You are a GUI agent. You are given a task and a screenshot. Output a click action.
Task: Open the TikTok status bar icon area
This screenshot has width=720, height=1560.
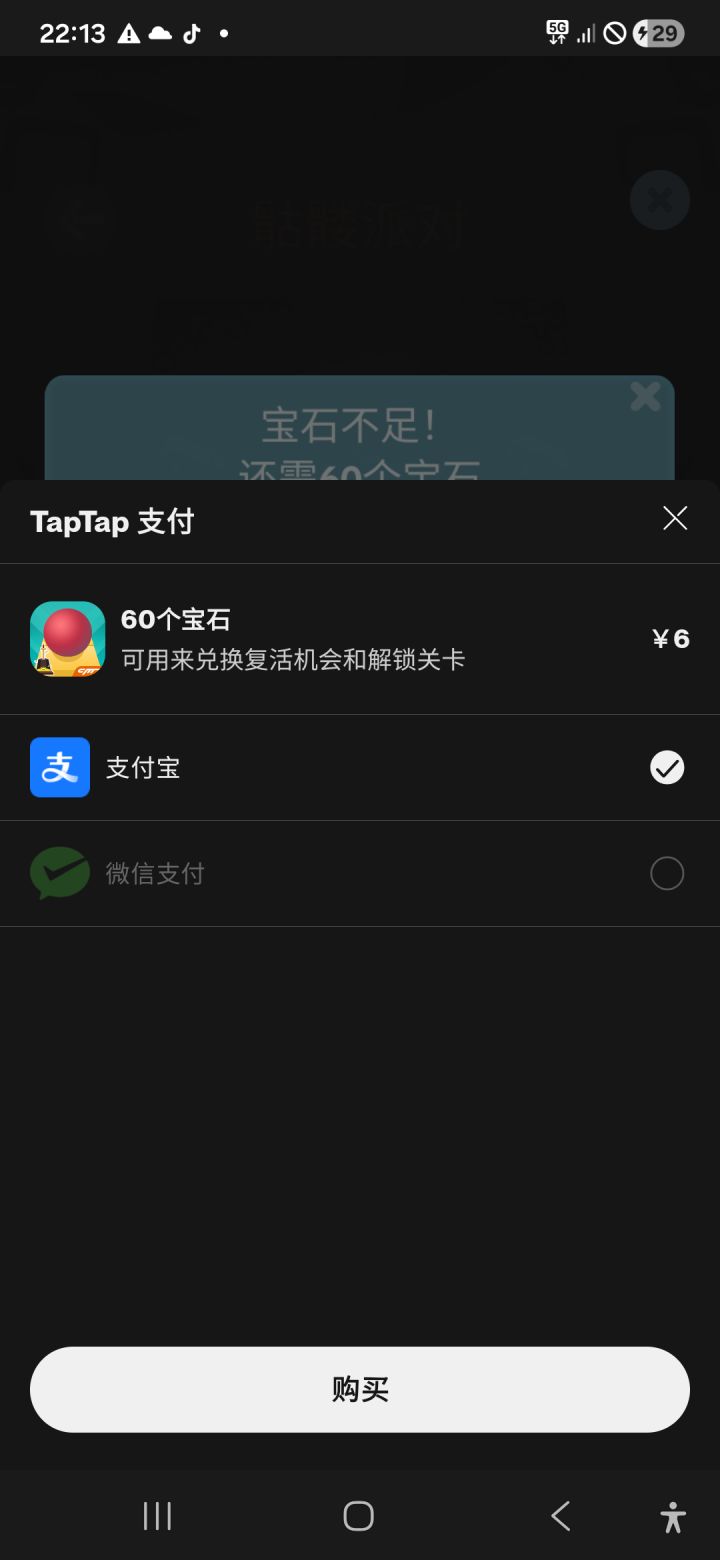[192, 33]
